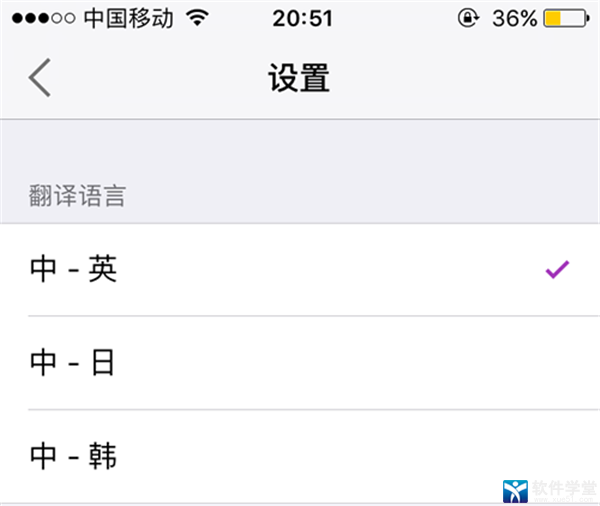The image size is (600, 506).
Task: Go back from the 设置 screen
Action: click(x=40, y=78)
